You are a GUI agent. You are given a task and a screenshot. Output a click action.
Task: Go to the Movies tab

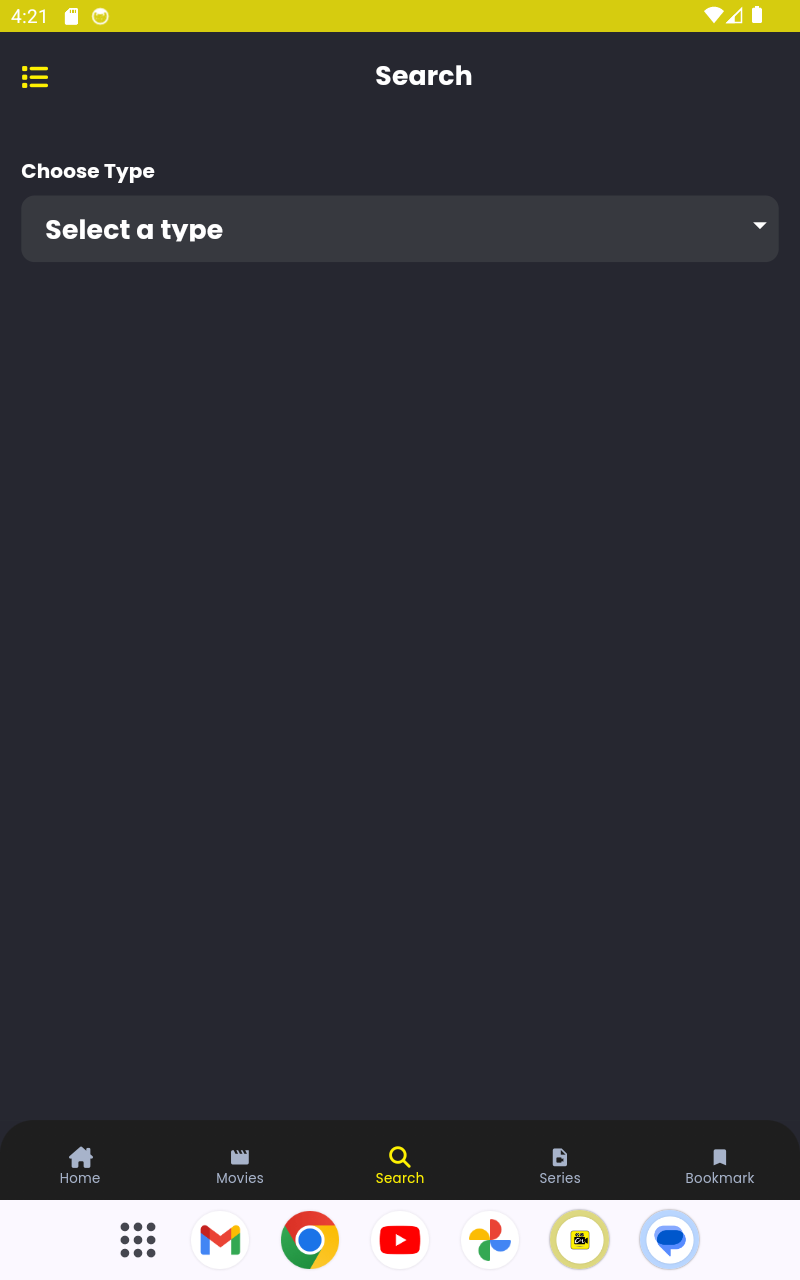point(240,1165)
